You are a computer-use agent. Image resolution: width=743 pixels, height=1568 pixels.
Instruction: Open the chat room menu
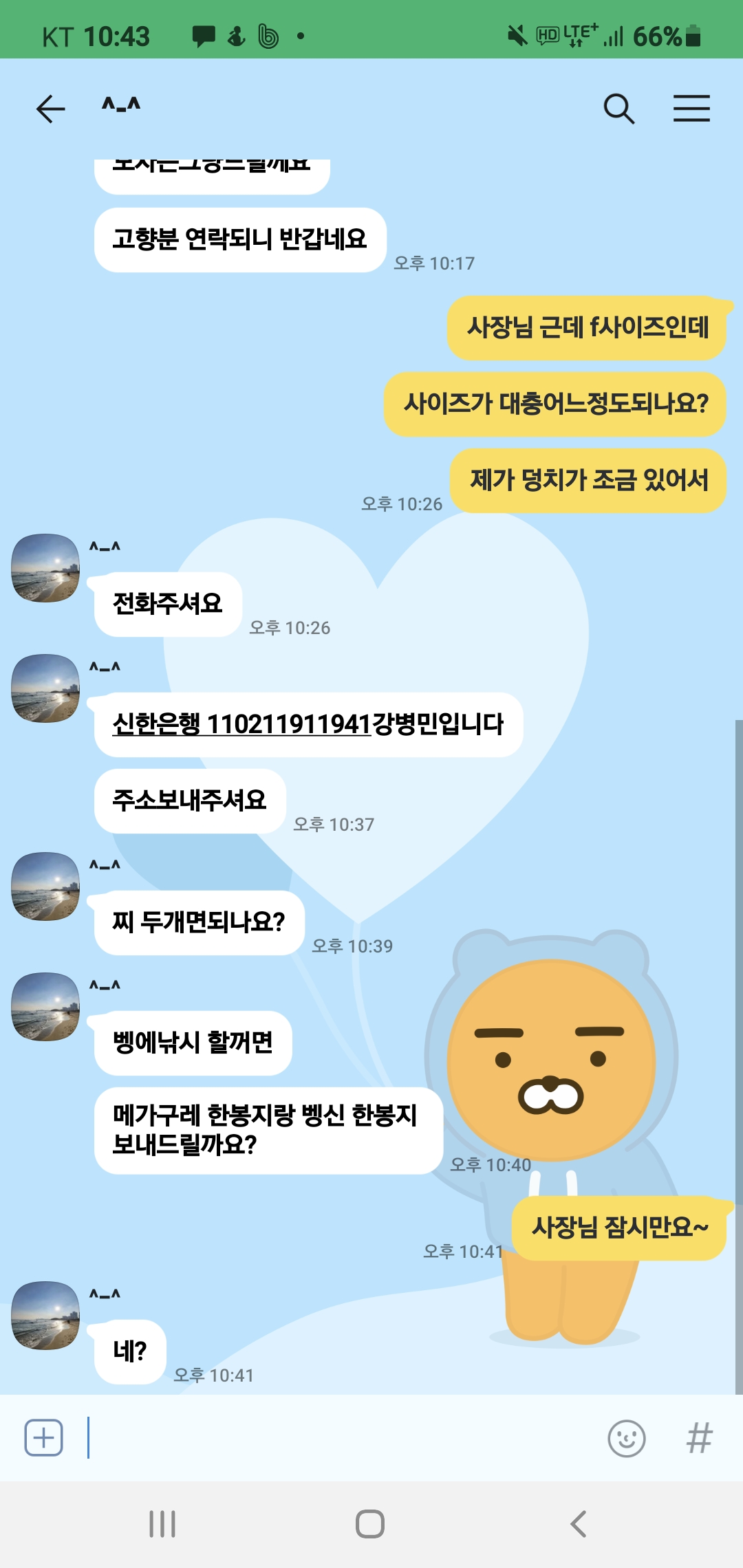691,109
